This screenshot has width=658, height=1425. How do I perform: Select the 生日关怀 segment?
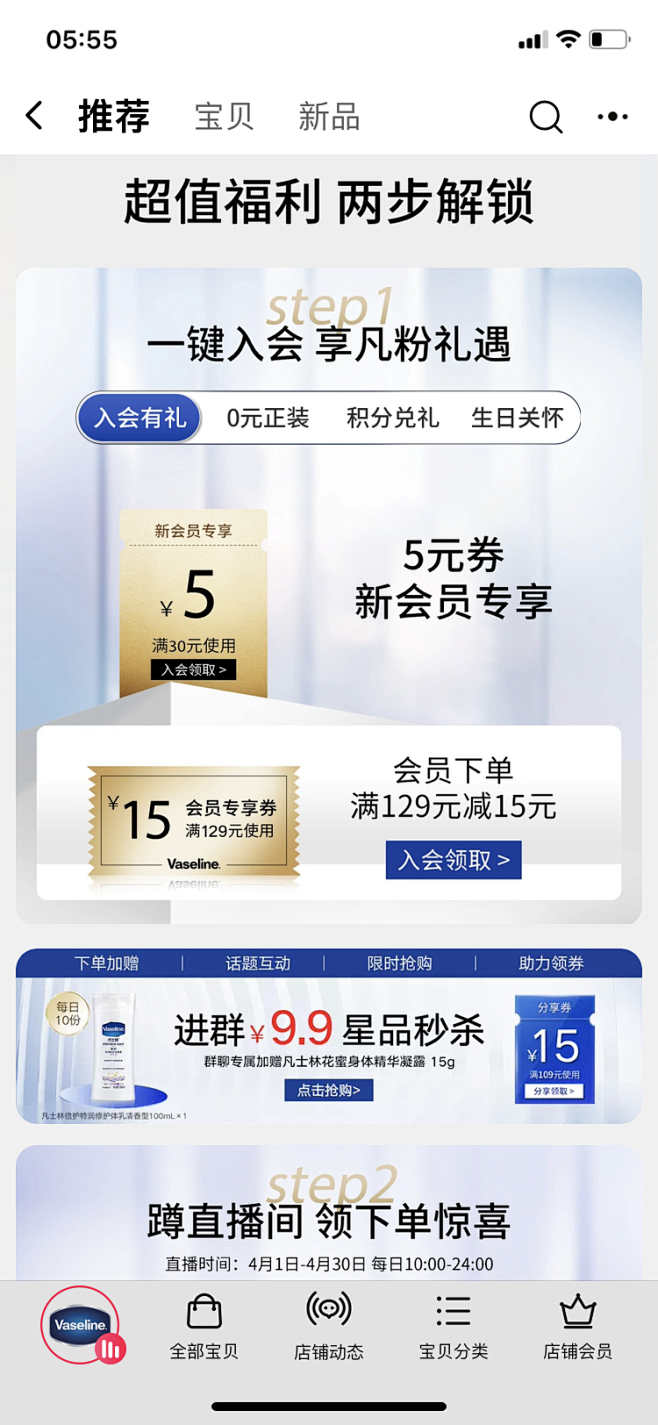point(517,418)
